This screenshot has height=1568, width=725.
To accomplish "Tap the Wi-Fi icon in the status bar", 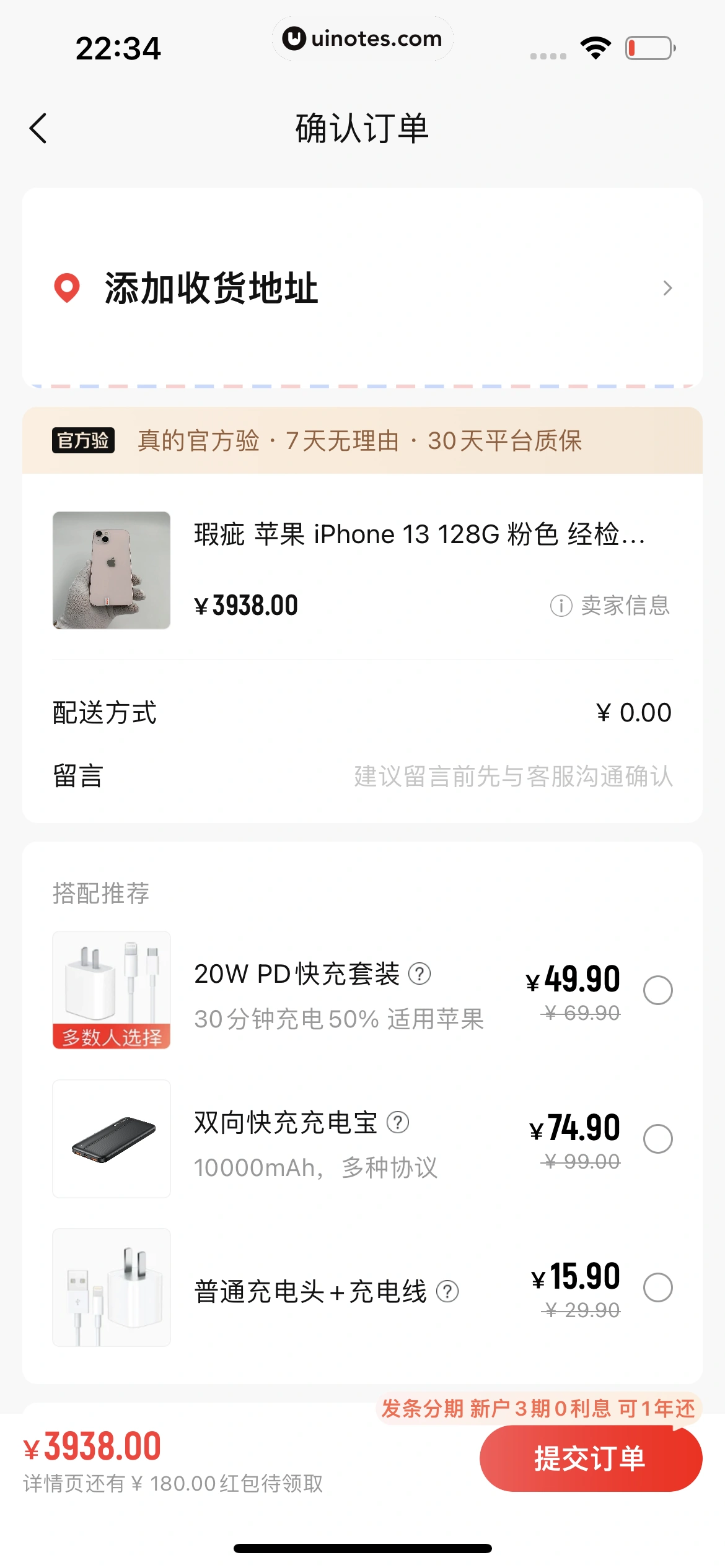I will [594, 46].
